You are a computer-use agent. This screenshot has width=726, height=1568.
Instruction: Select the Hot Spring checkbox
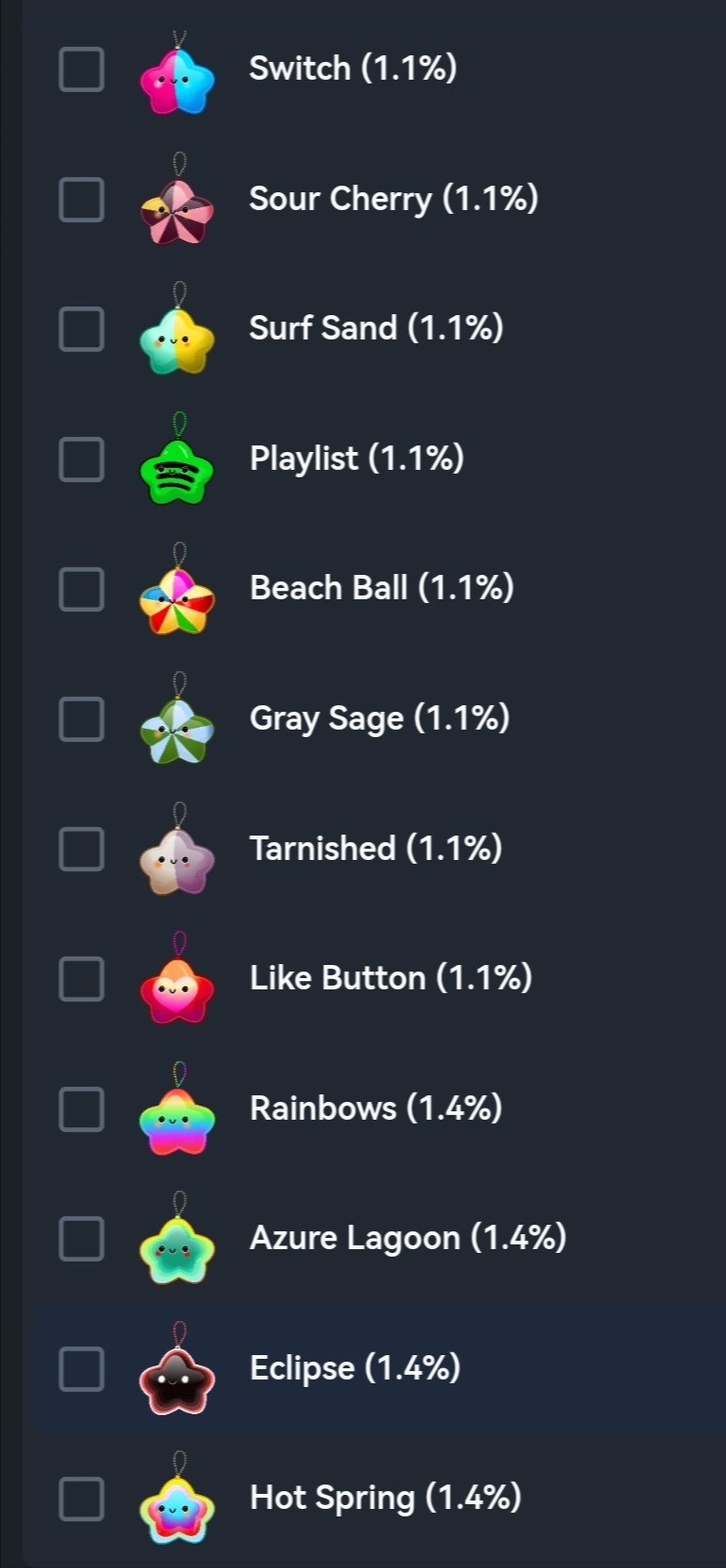click(82, 1499)
